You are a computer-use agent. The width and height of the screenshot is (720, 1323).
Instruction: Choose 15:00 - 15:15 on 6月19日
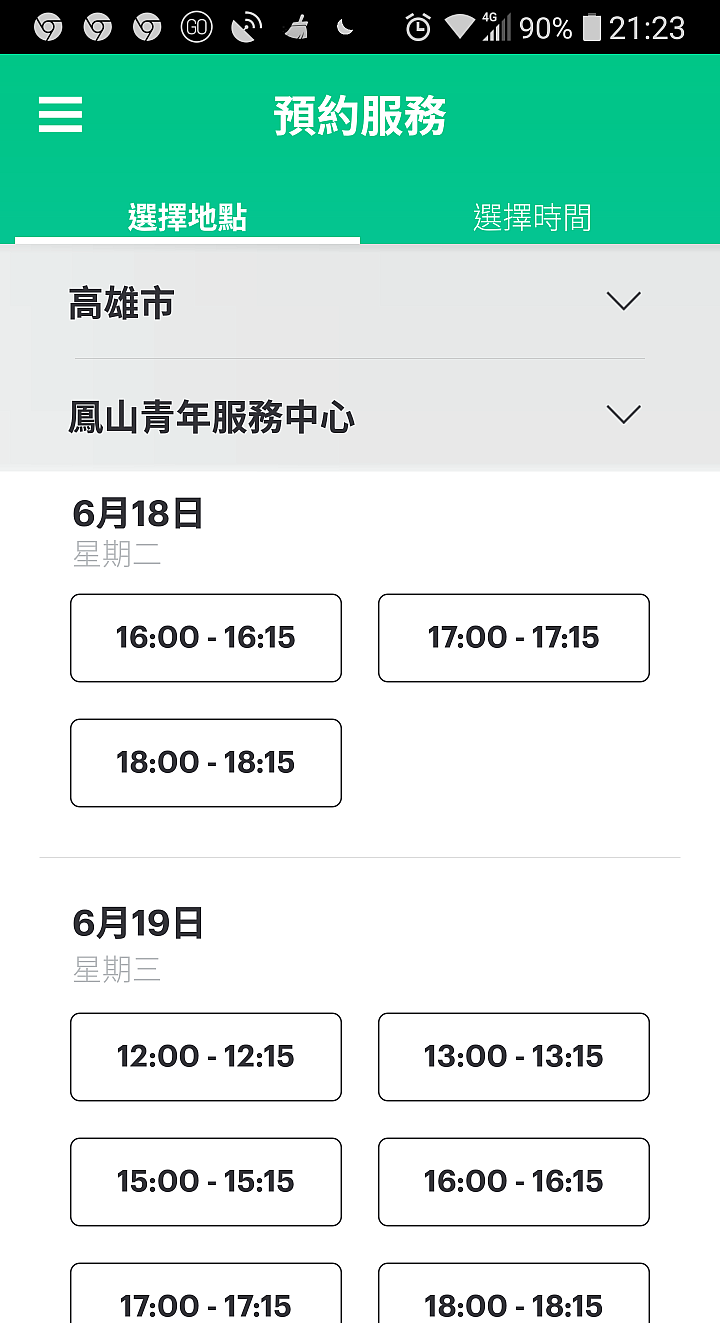click(x=206, y=1182)
